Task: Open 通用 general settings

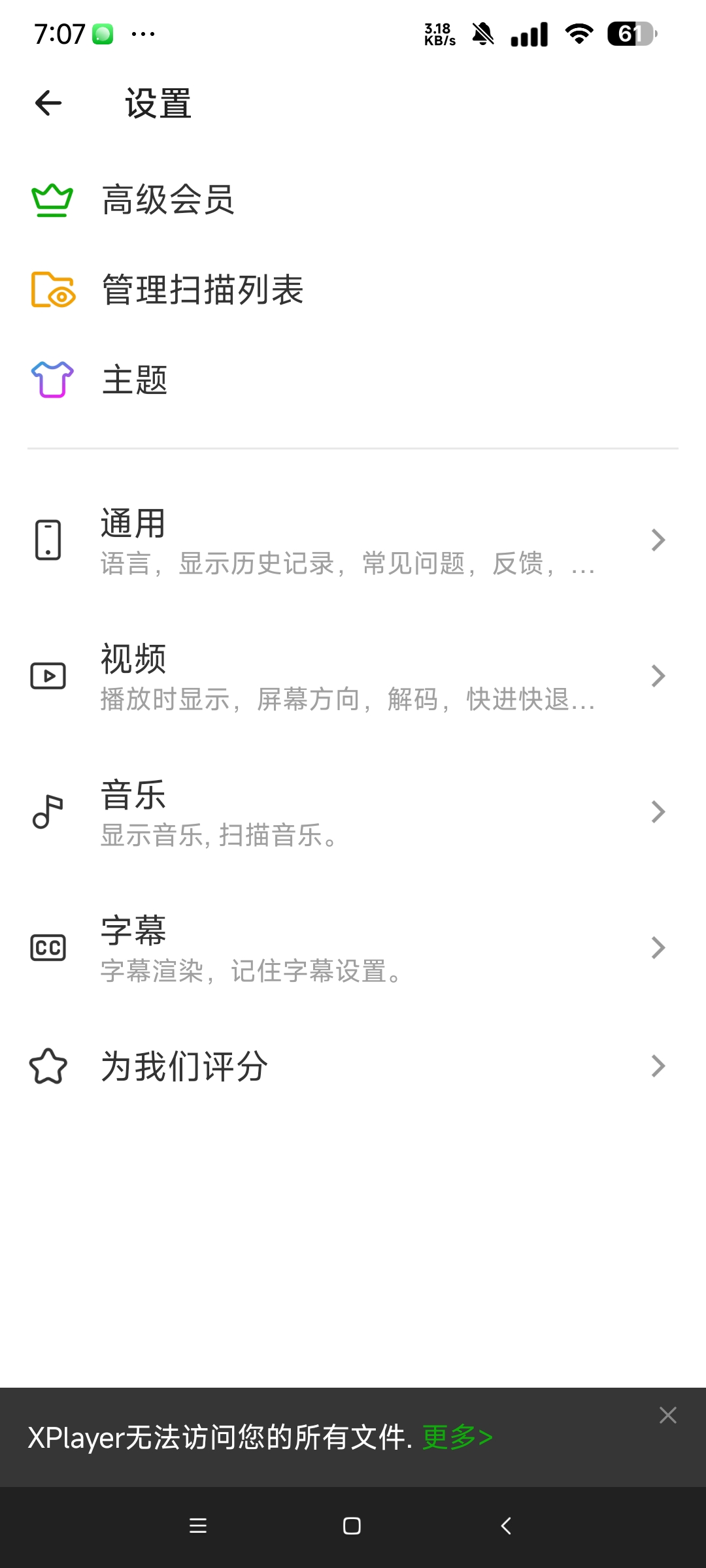Action: pos(346,540)
